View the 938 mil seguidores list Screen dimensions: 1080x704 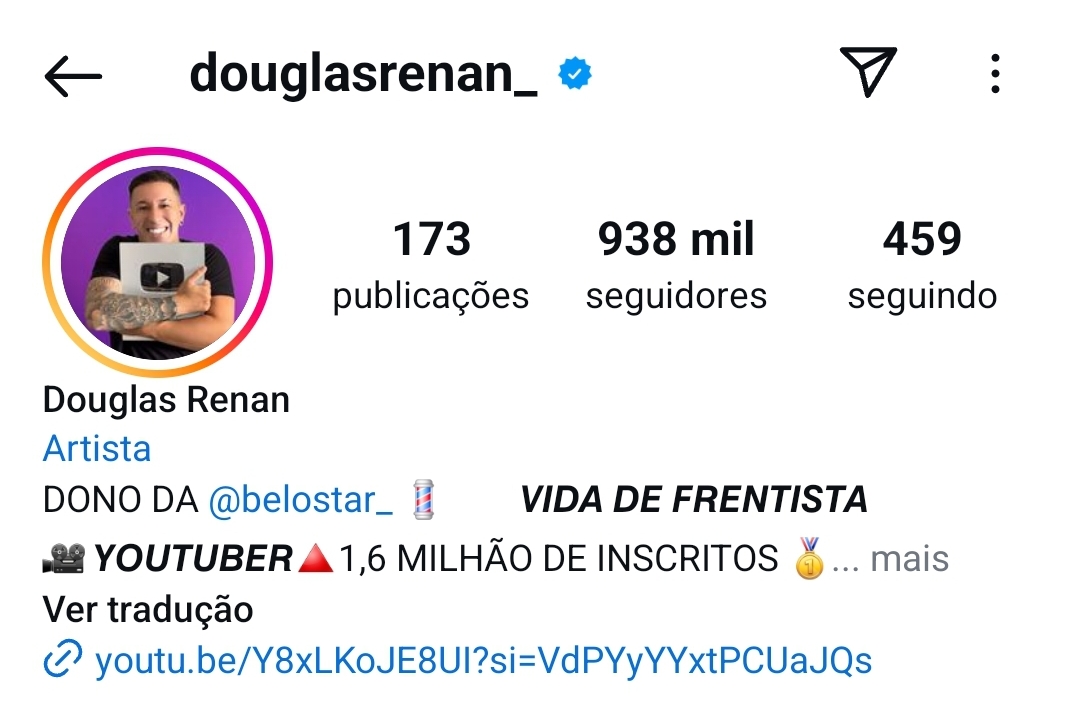[676, 265]
